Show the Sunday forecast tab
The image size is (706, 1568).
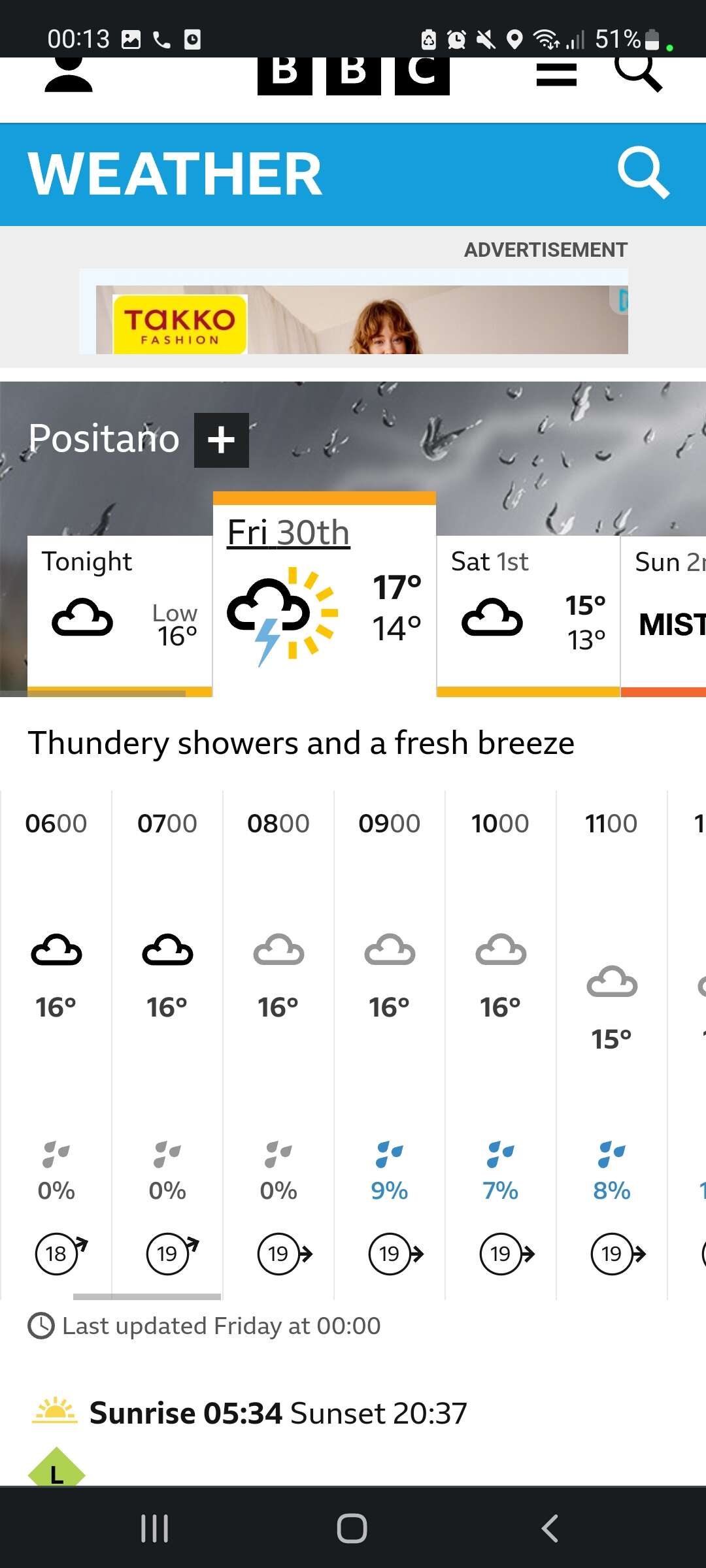tap(664, 615)
